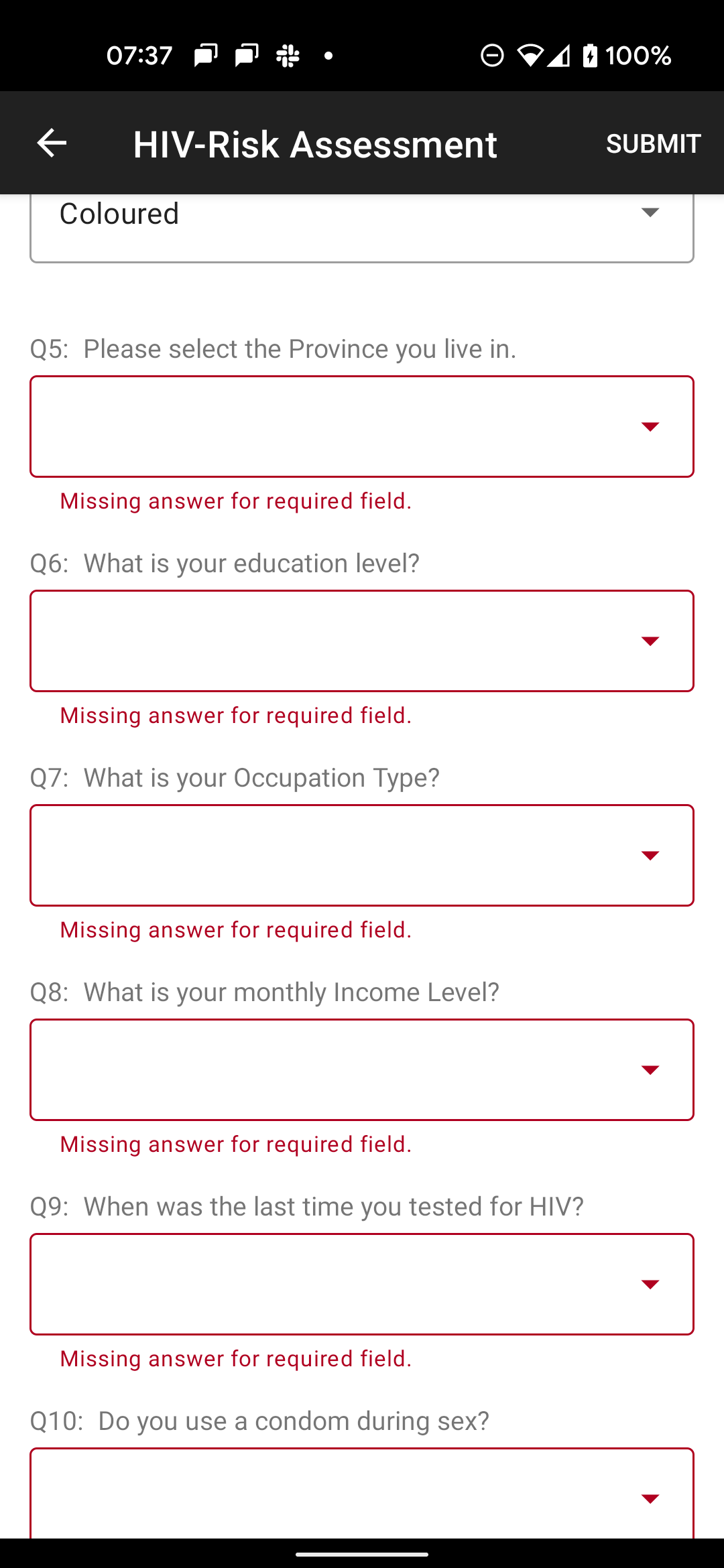Image resolution: width=724 pixels, height=1568 pixels.
Task: Choose an answer for Q7 Occupation Type
Action: tap(362, 856)
